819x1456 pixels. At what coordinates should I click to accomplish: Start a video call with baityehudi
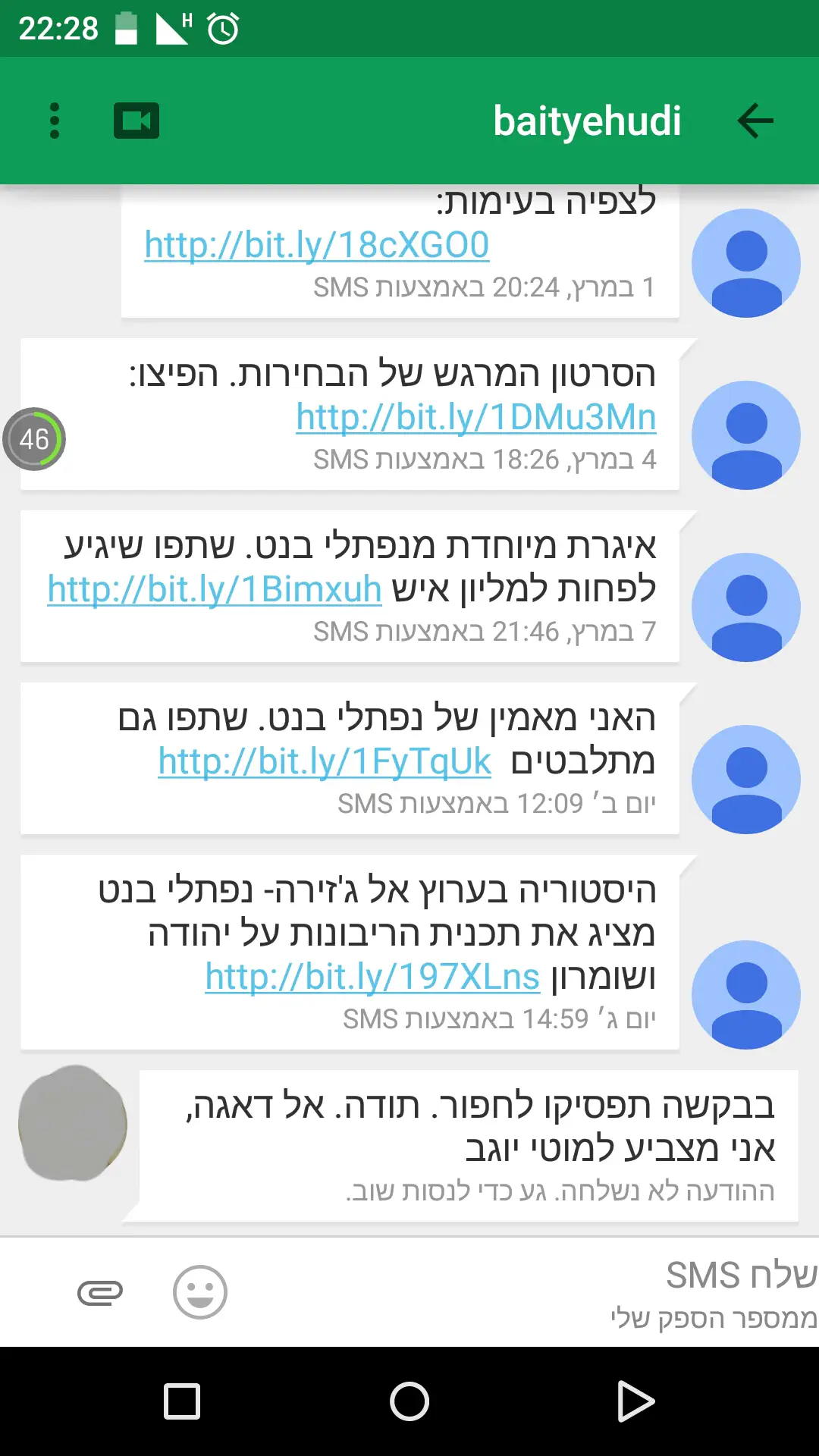point(136,121)
